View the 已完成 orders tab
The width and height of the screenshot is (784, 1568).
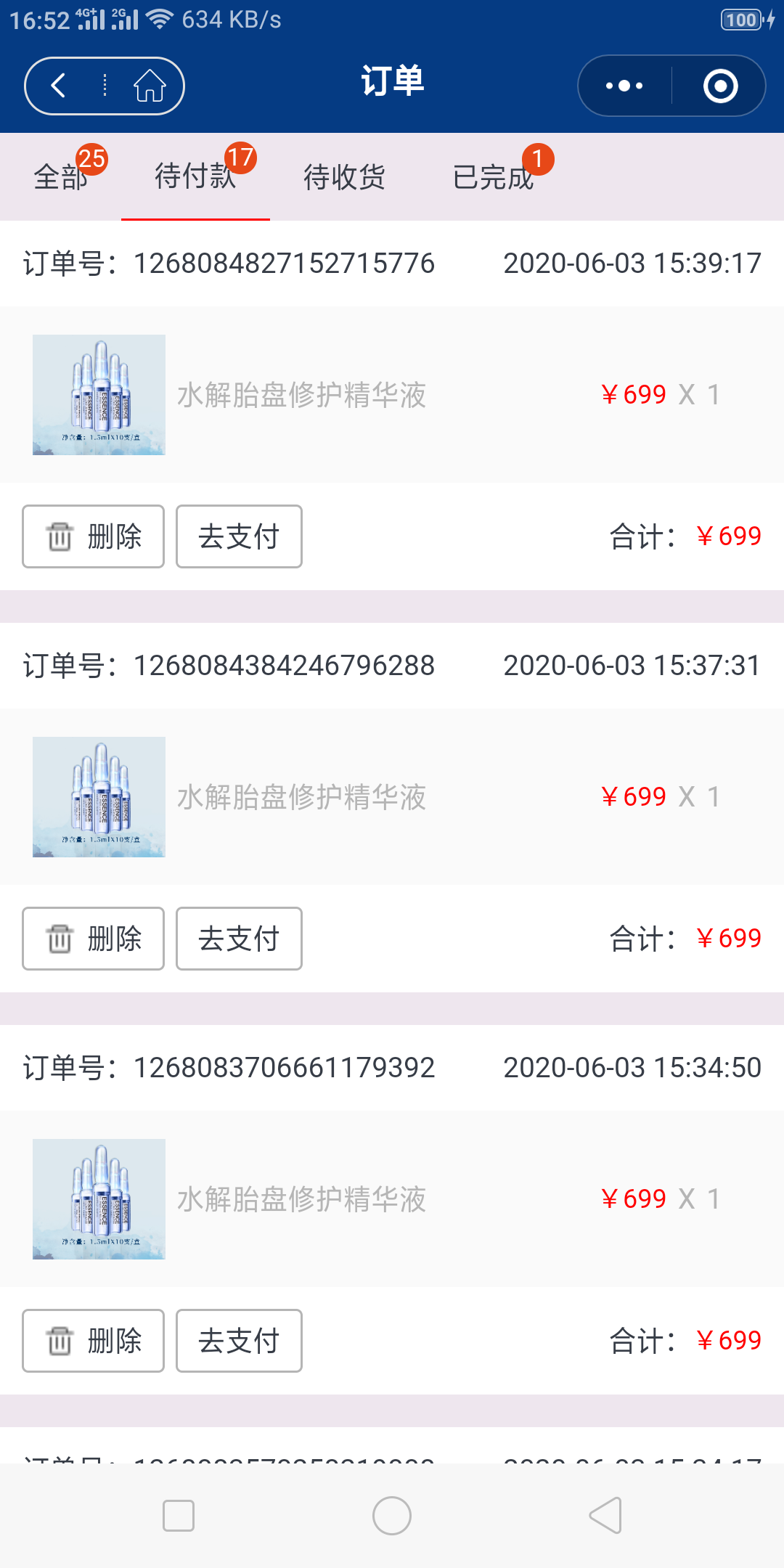494,176
